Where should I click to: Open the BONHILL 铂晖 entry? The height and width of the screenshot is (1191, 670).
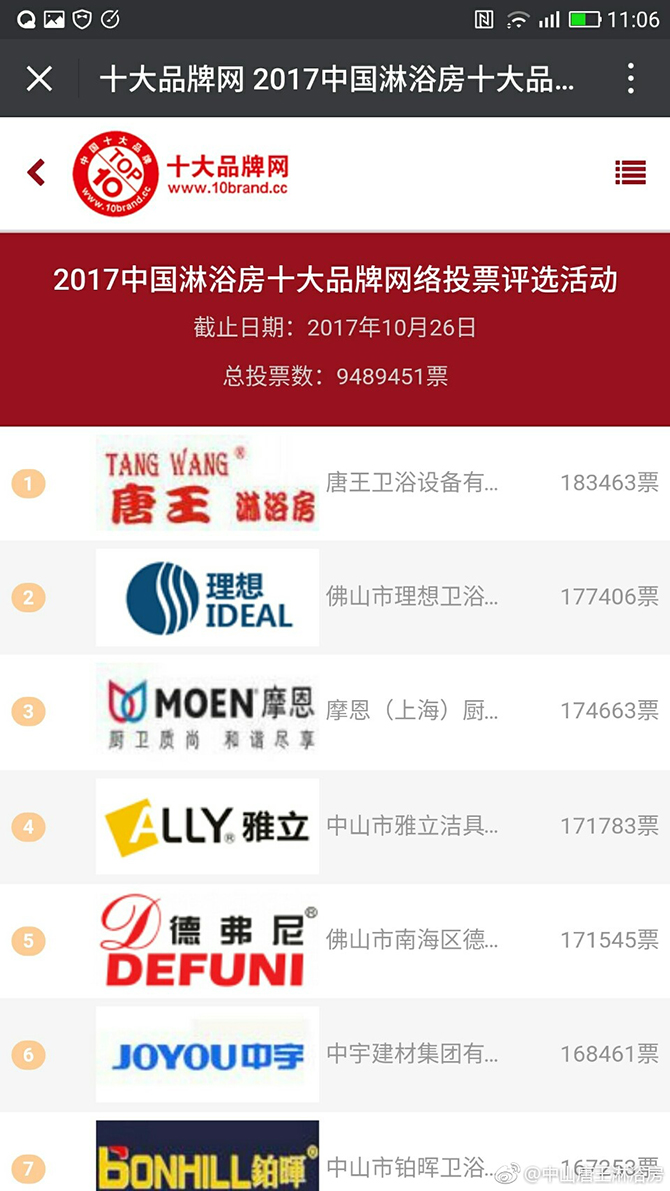tap(335, 1160)
